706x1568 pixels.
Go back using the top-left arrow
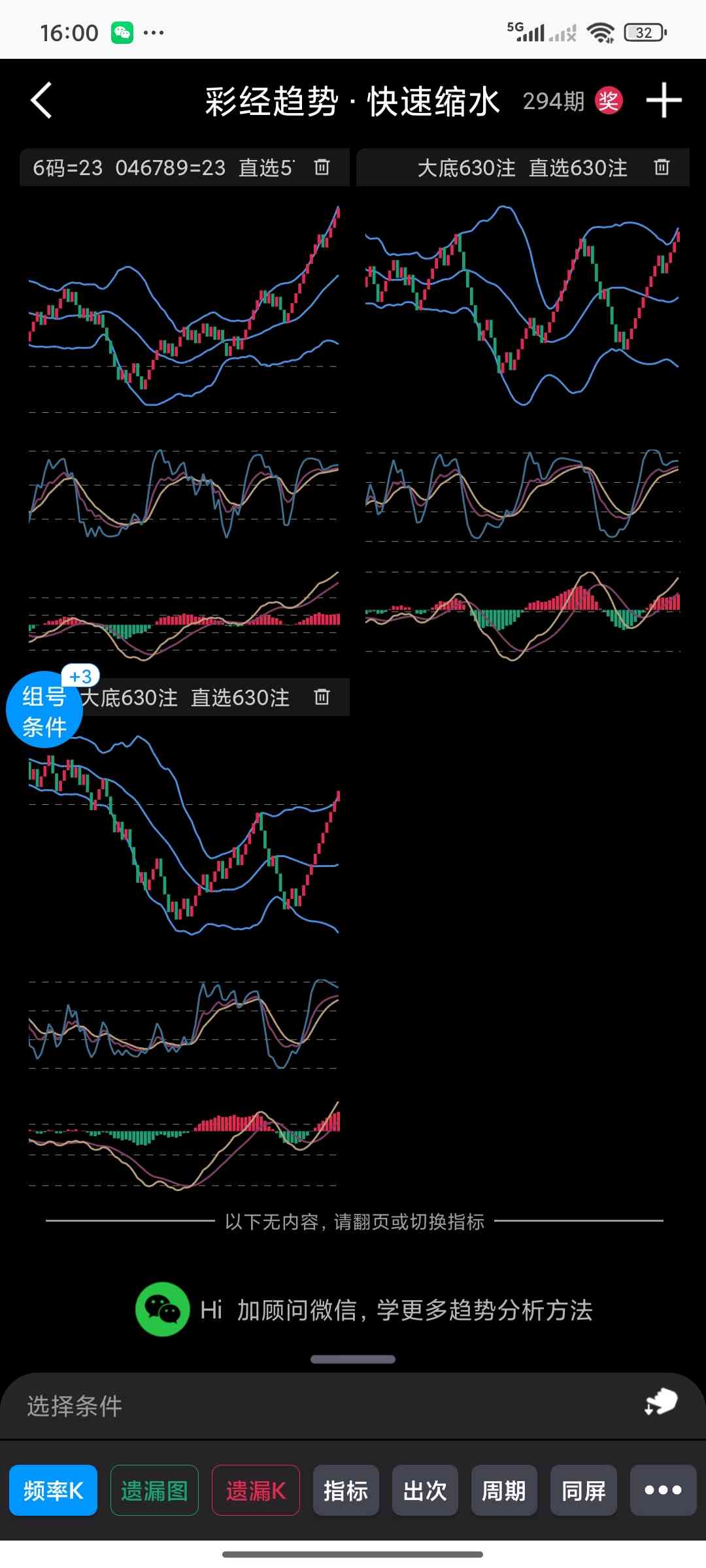pyautogui.click(x=42, y=101)
